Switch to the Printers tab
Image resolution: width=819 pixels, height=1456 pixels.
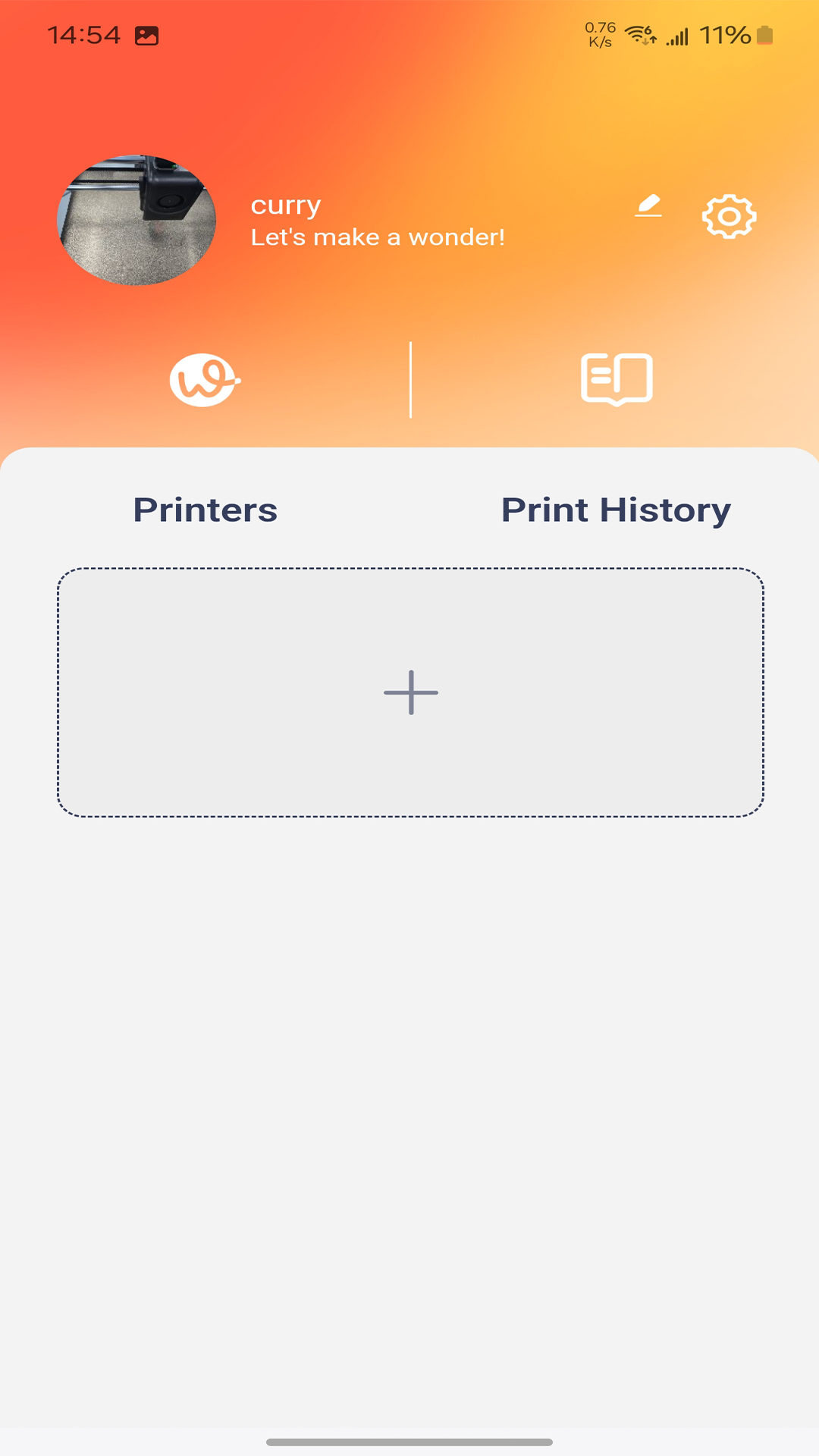point(206,510)
